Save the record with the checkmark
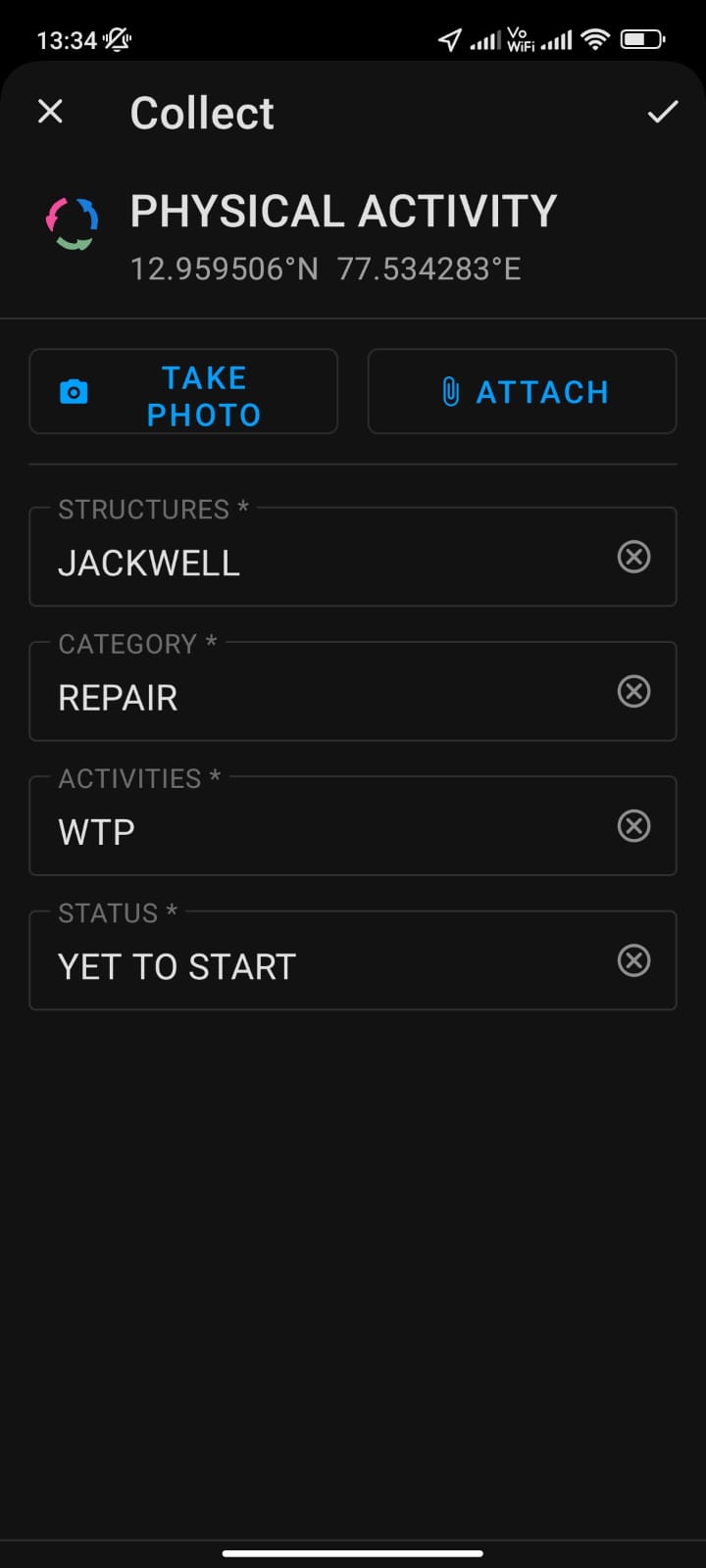The image size is (706, 1568). click(x=663, y=112)
